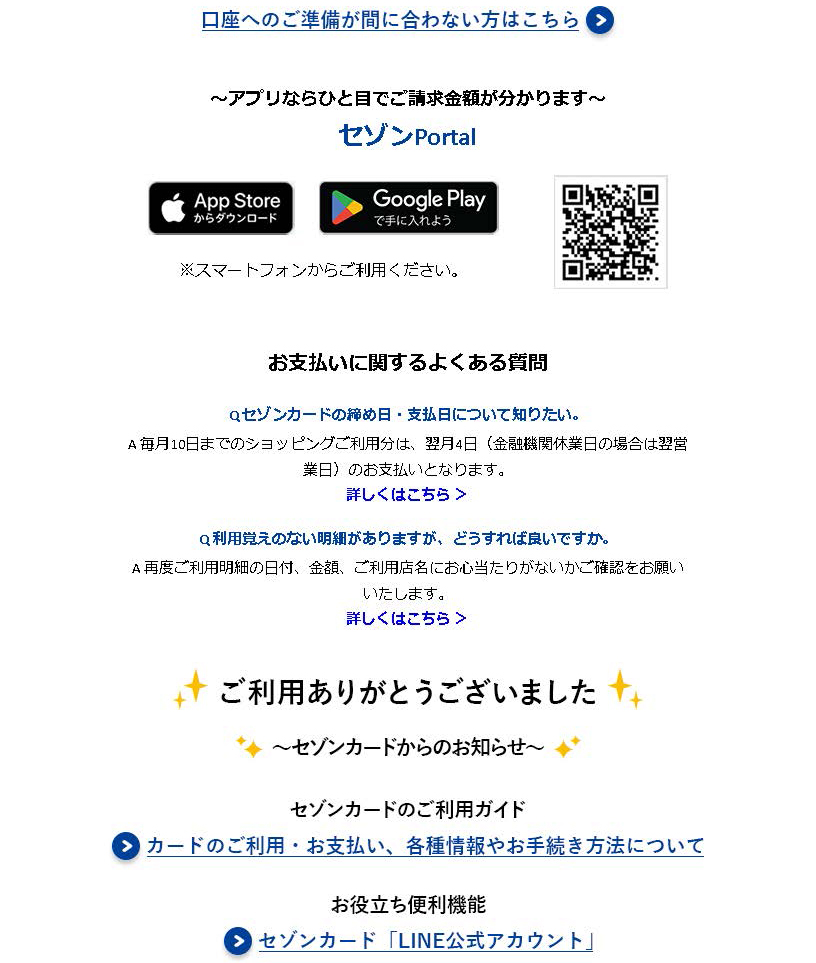
Task: Open 詳しくはこちら under 締め日・支払日 question
Action: click(406, 494)
